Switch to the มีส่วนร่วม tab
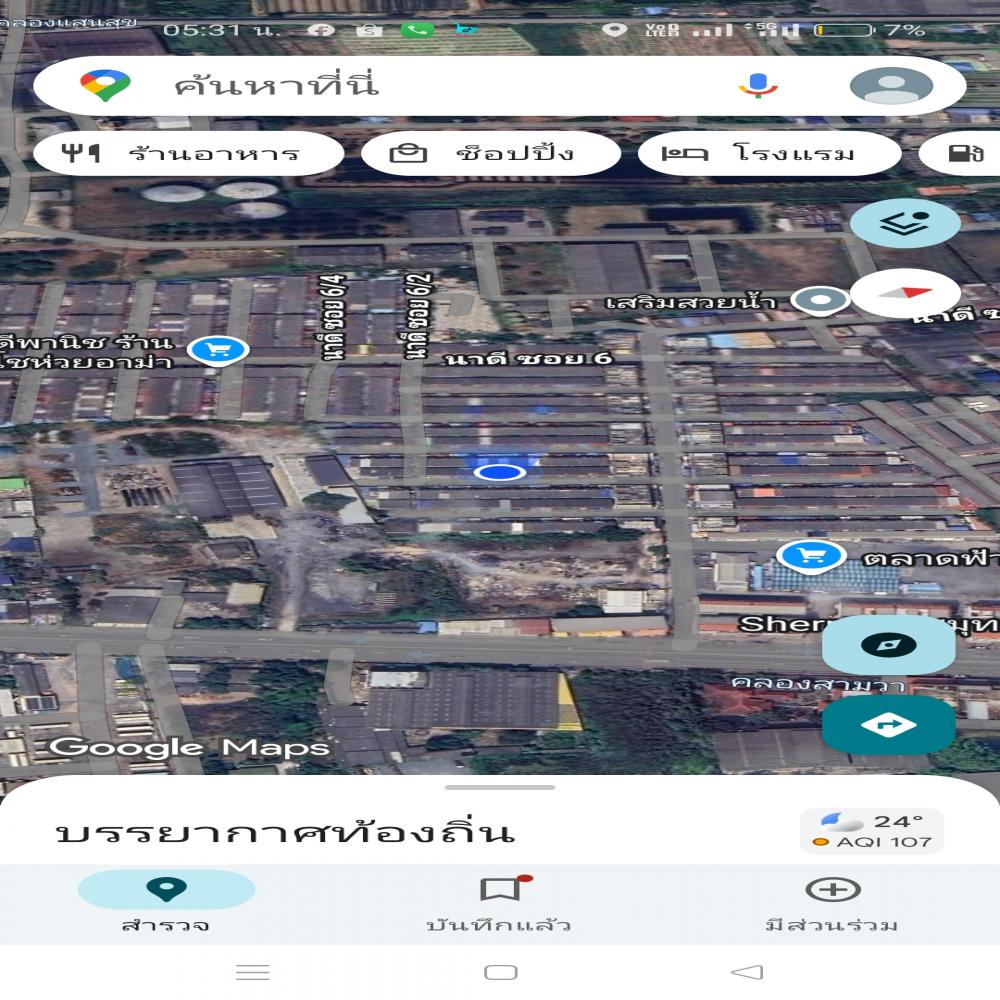The width and height of the screenshot is (1000, 1000). pyautogui.click(x=832, y=901)
